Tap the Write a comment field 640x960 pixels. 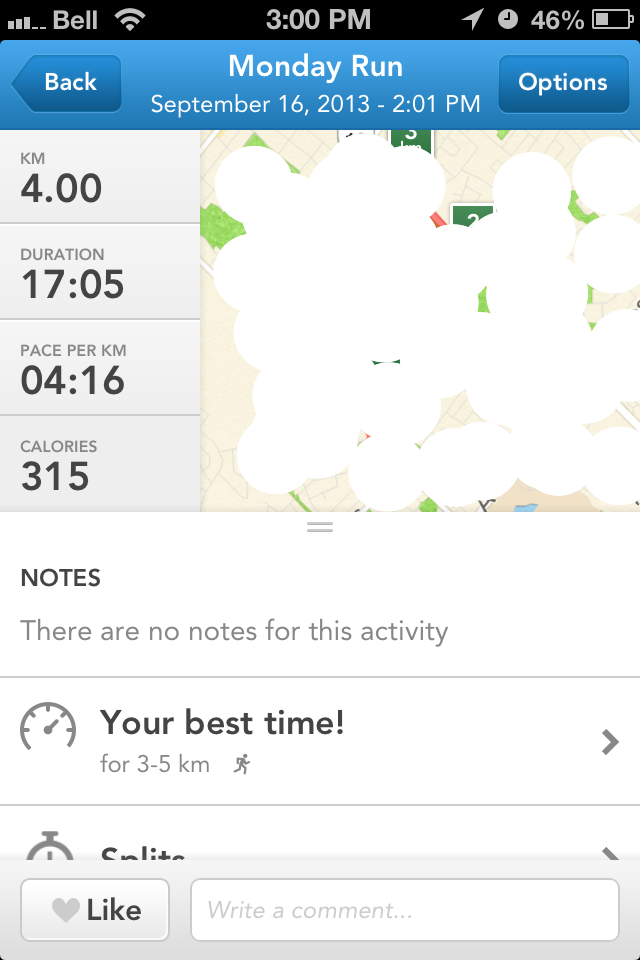coord(404,910)
